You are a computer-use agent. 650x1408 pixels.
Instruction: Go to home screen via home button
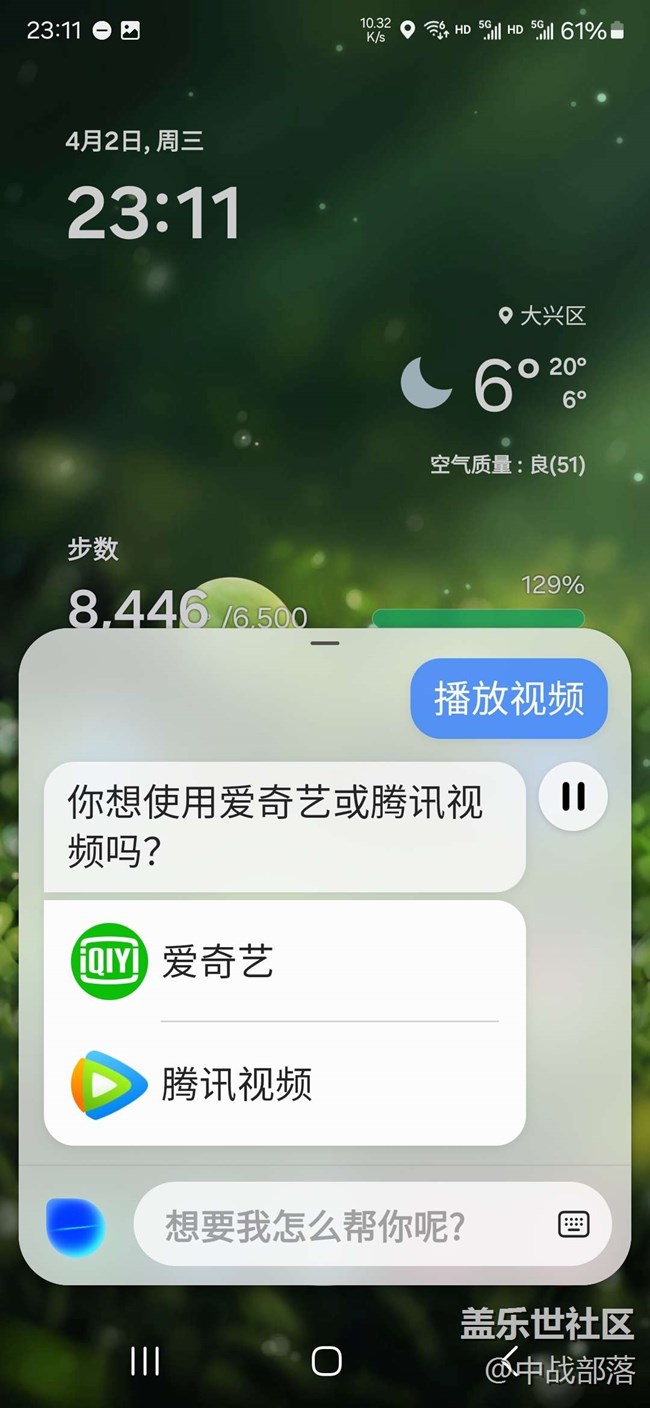click(x=326, y=1360)
